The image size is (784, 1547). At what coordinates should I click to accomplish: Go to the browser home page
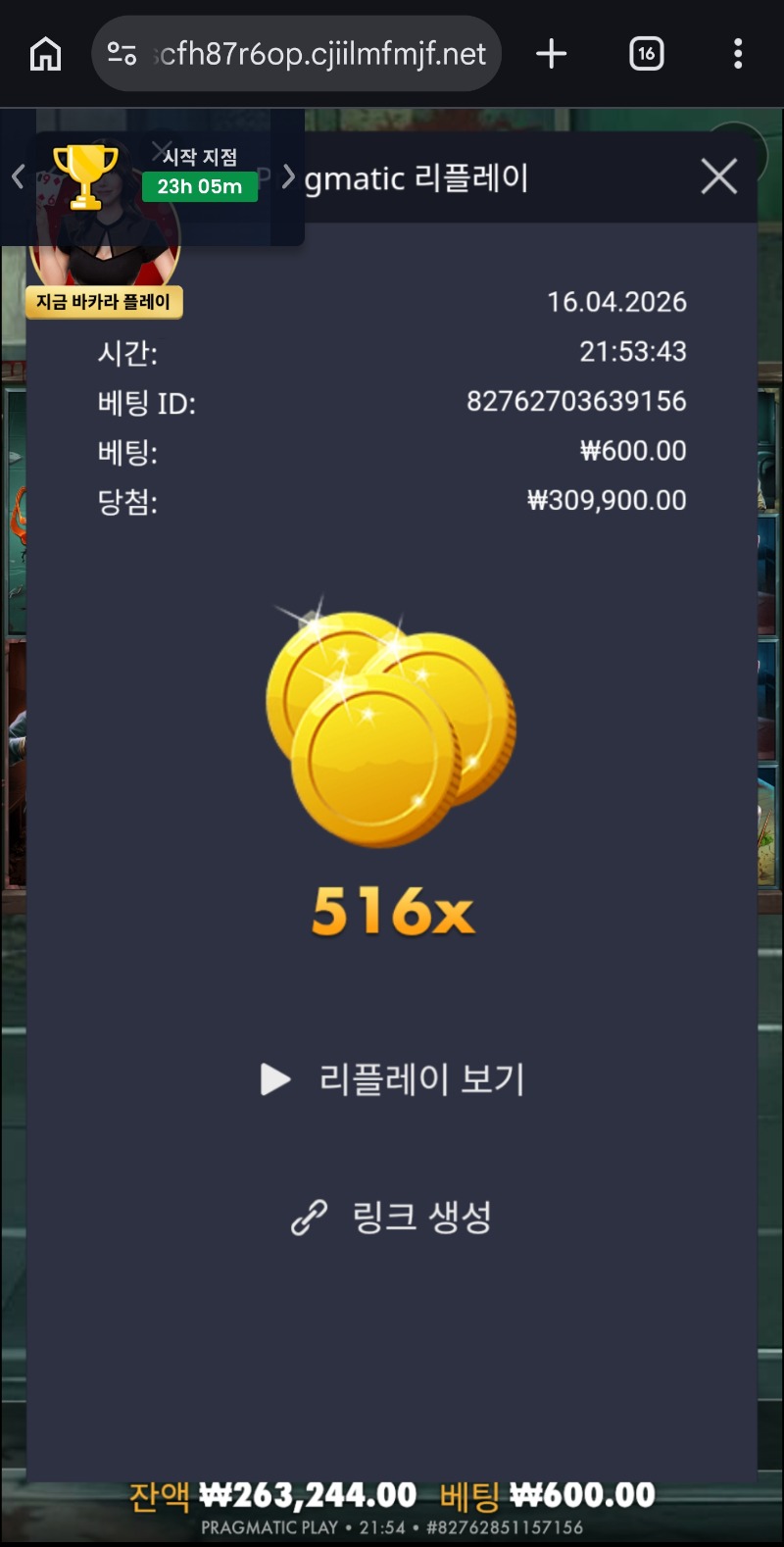click(46, 54)
